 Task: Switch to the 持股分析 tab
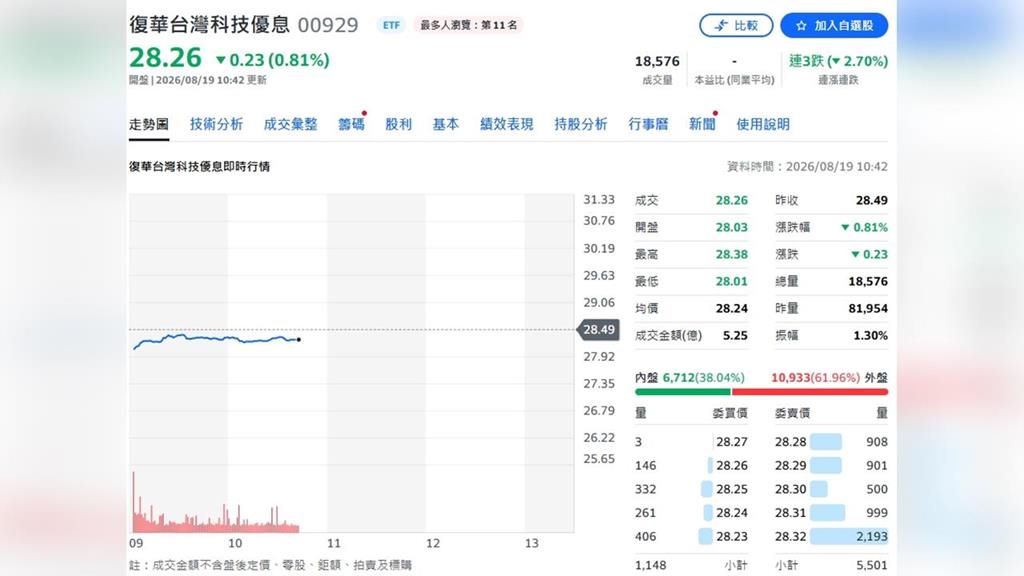tap(581, 124)
